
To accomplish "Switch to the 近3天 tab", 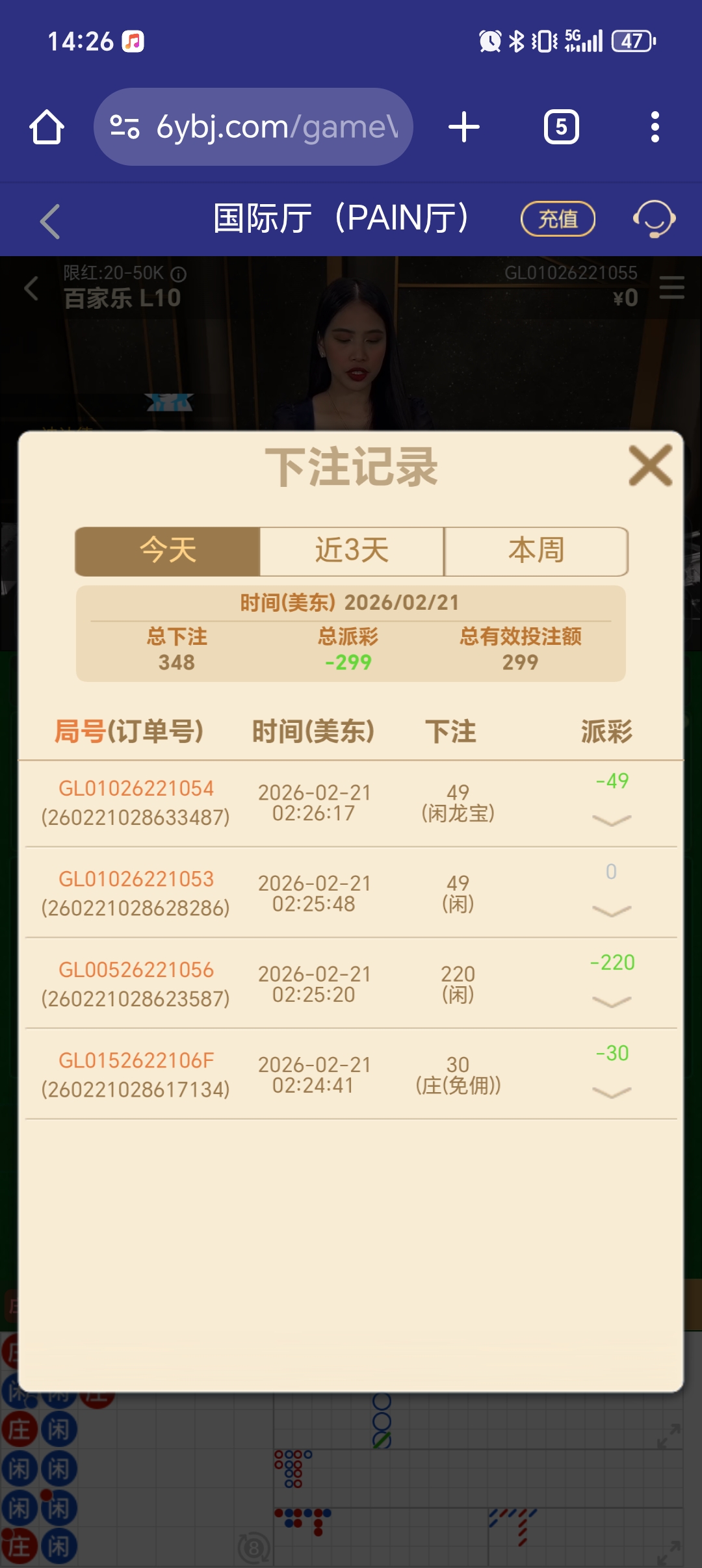I will coord(351,551).
